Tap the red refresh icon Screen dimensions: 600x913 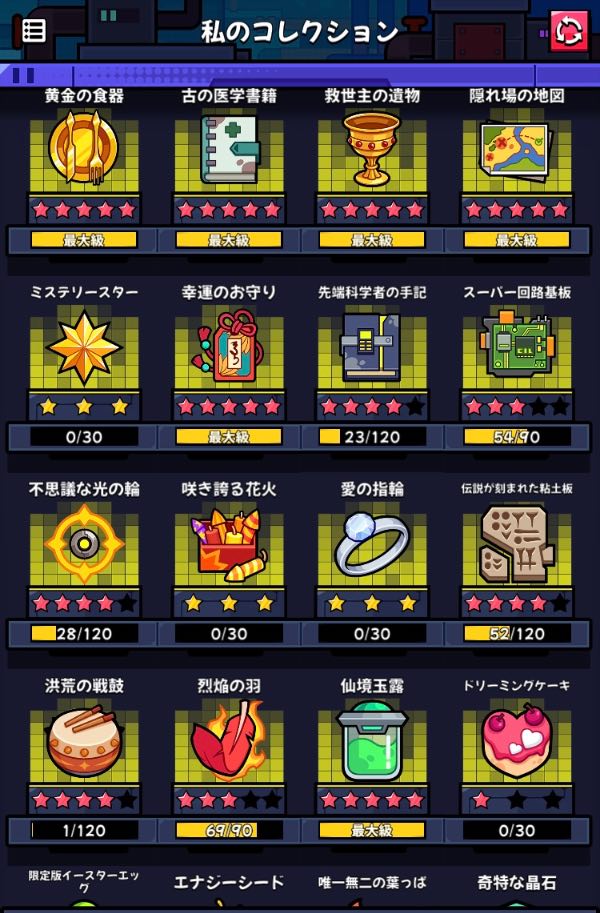[569, 31]
